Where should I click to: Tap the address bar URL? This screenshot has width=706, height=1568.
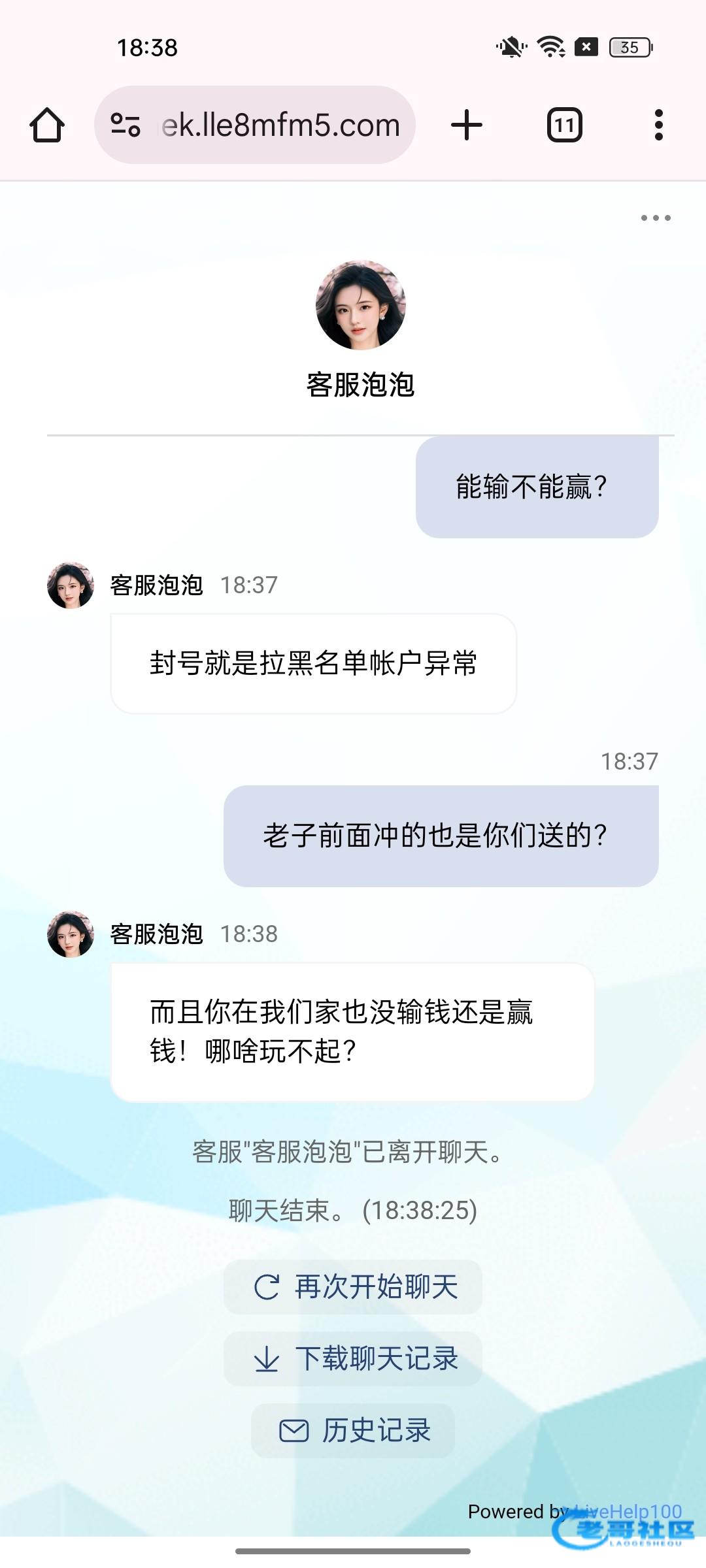coord(281,125)
